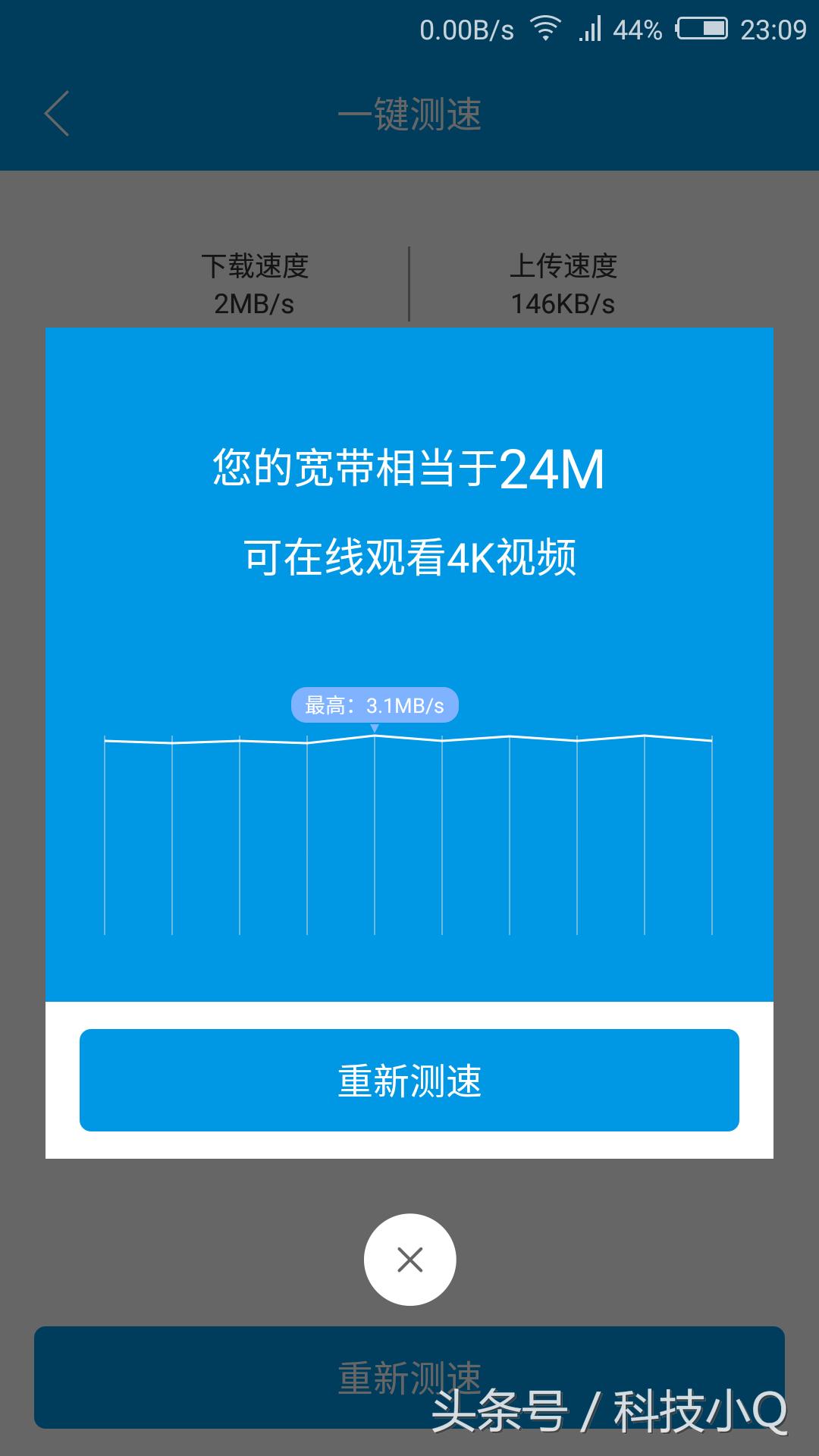Tap the peak point on the speed graph
This screenshot has width=819, height=1456.
pos(375,734)
